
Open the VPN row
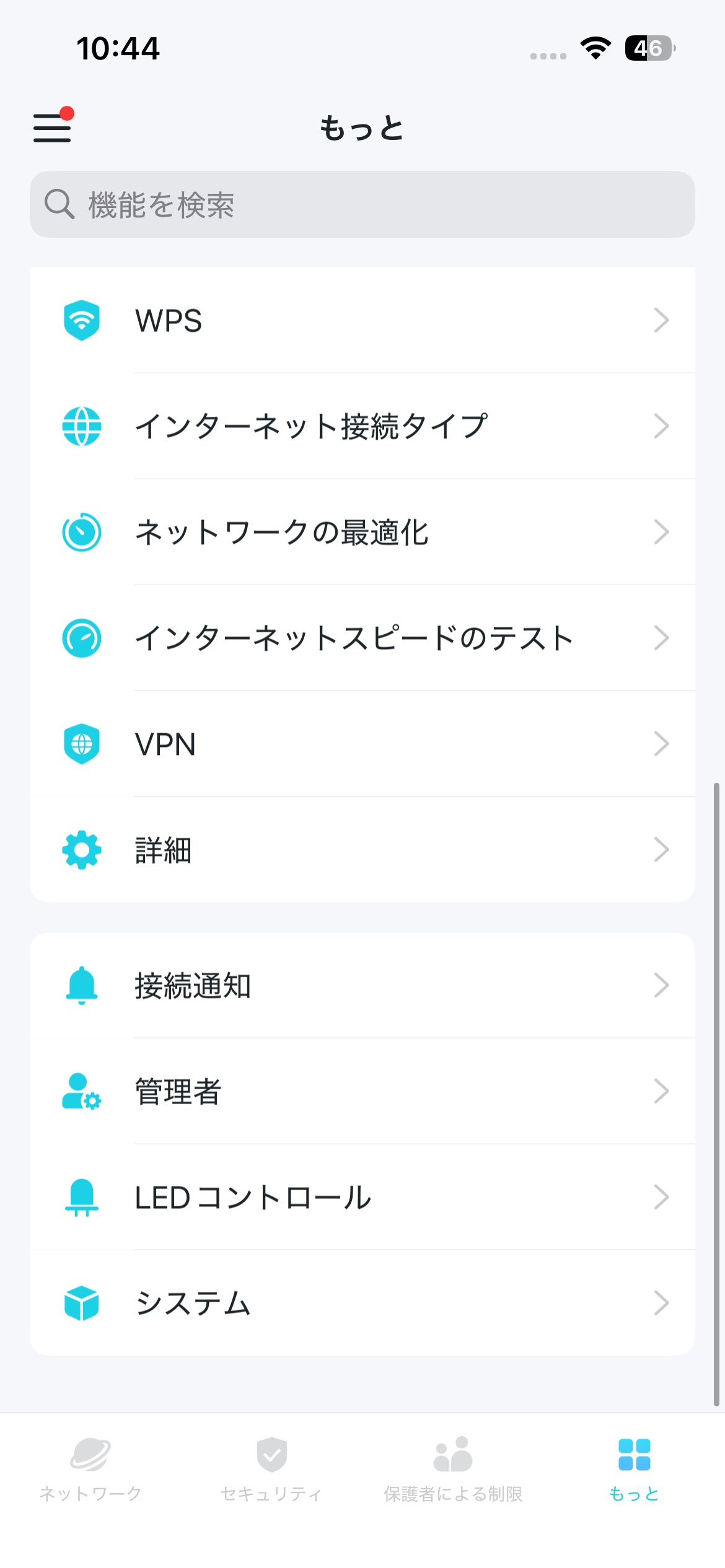coord(362,744)
